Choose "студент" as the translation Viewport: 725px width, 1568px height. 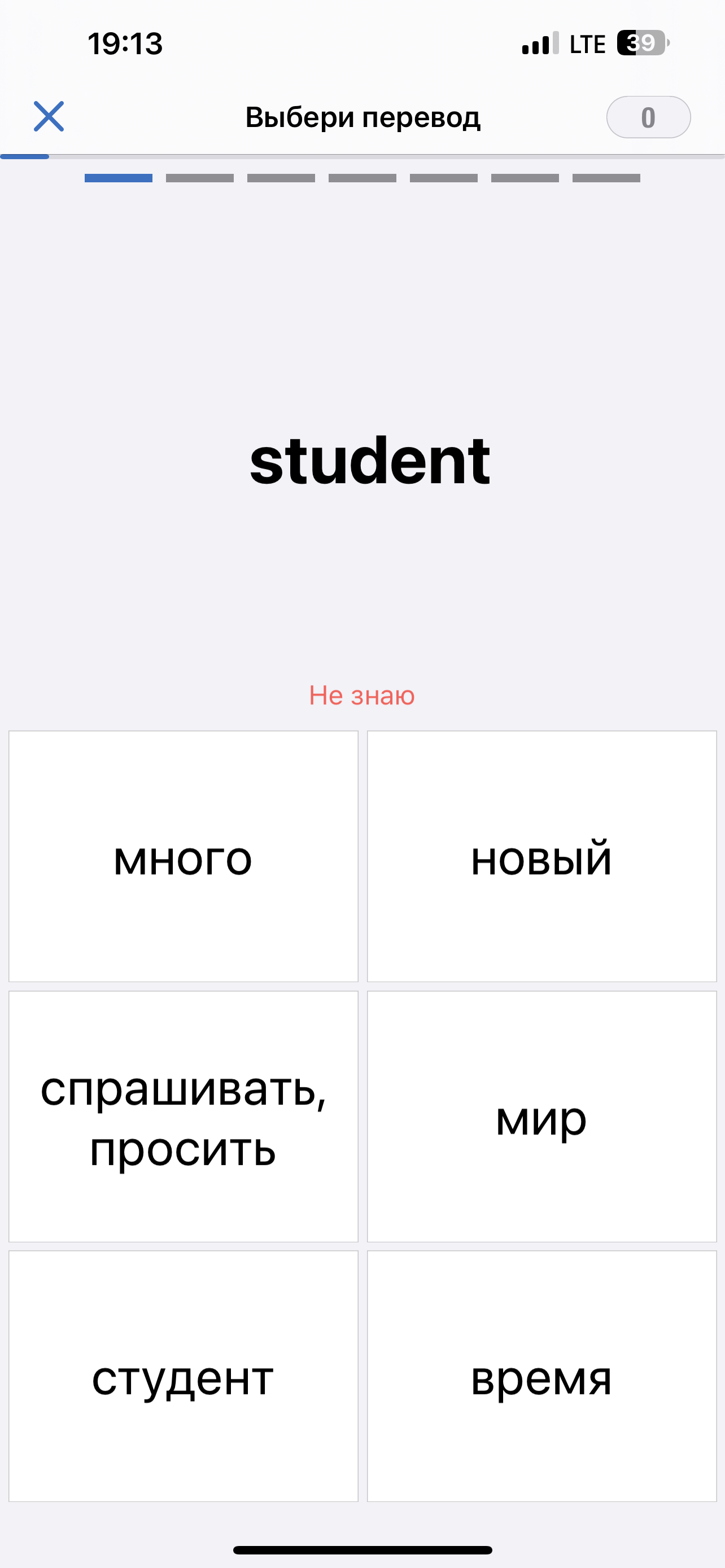coord(184,1376)
